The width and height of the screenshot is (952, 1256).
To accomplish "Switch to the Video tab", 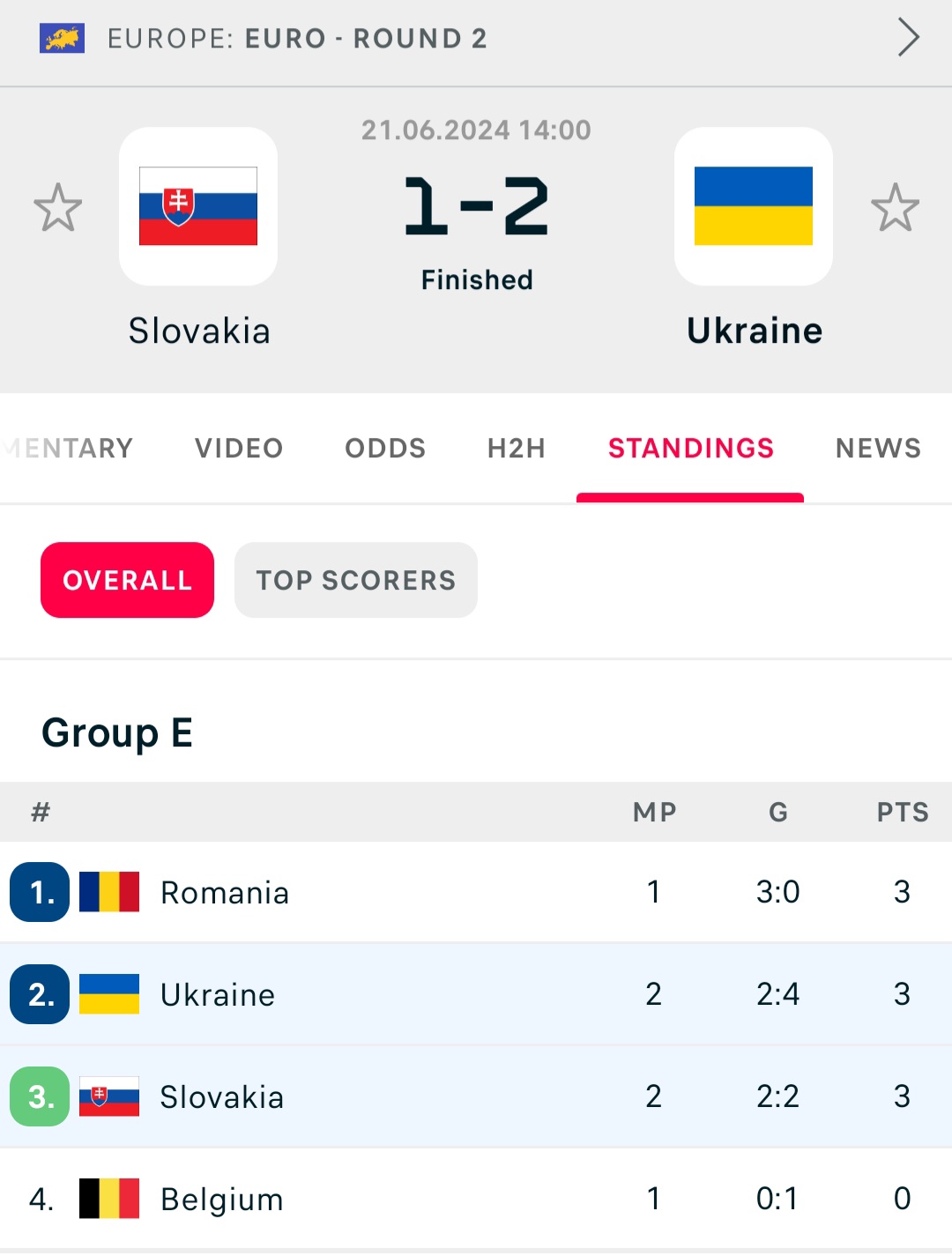I will pos(239,449).
